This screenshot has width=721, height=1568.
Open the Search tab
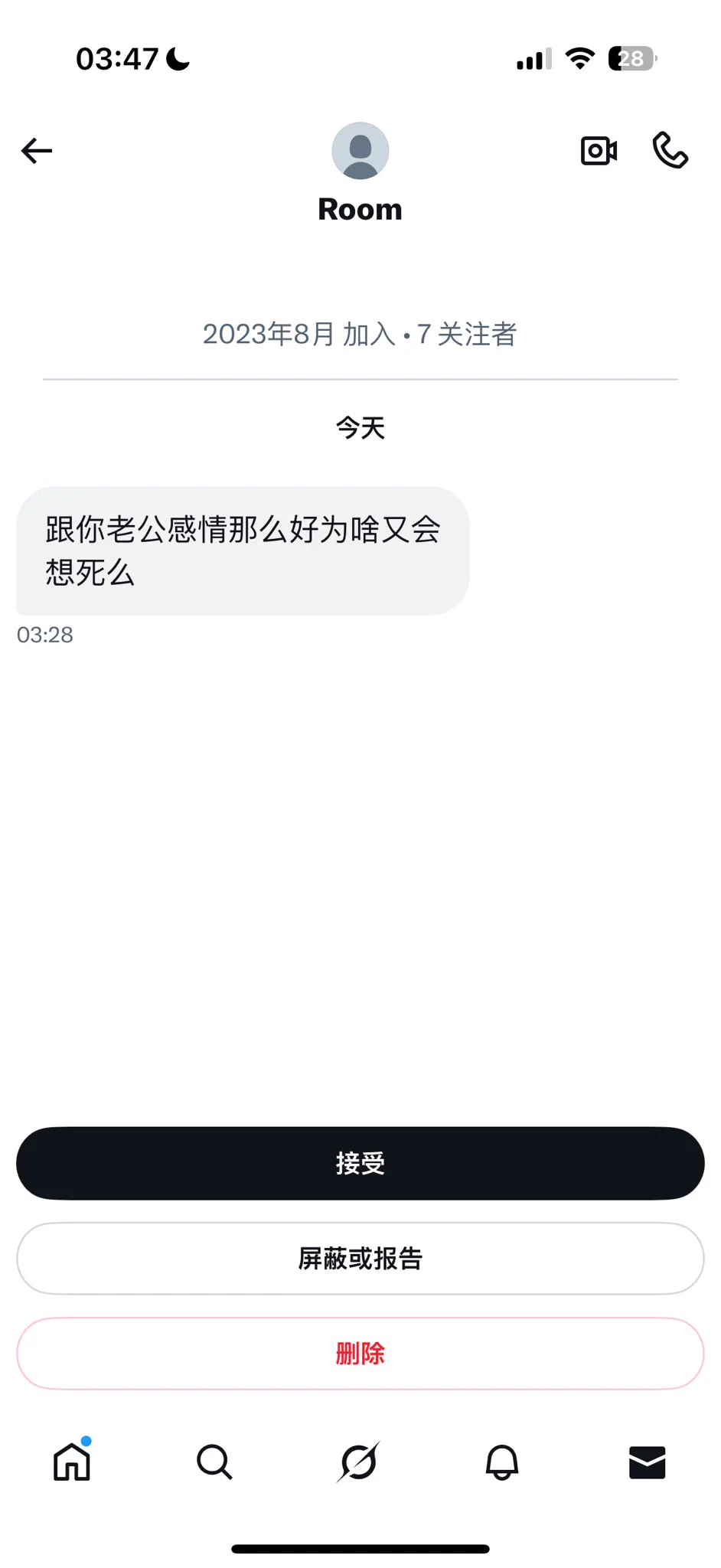pos(214,1462)
